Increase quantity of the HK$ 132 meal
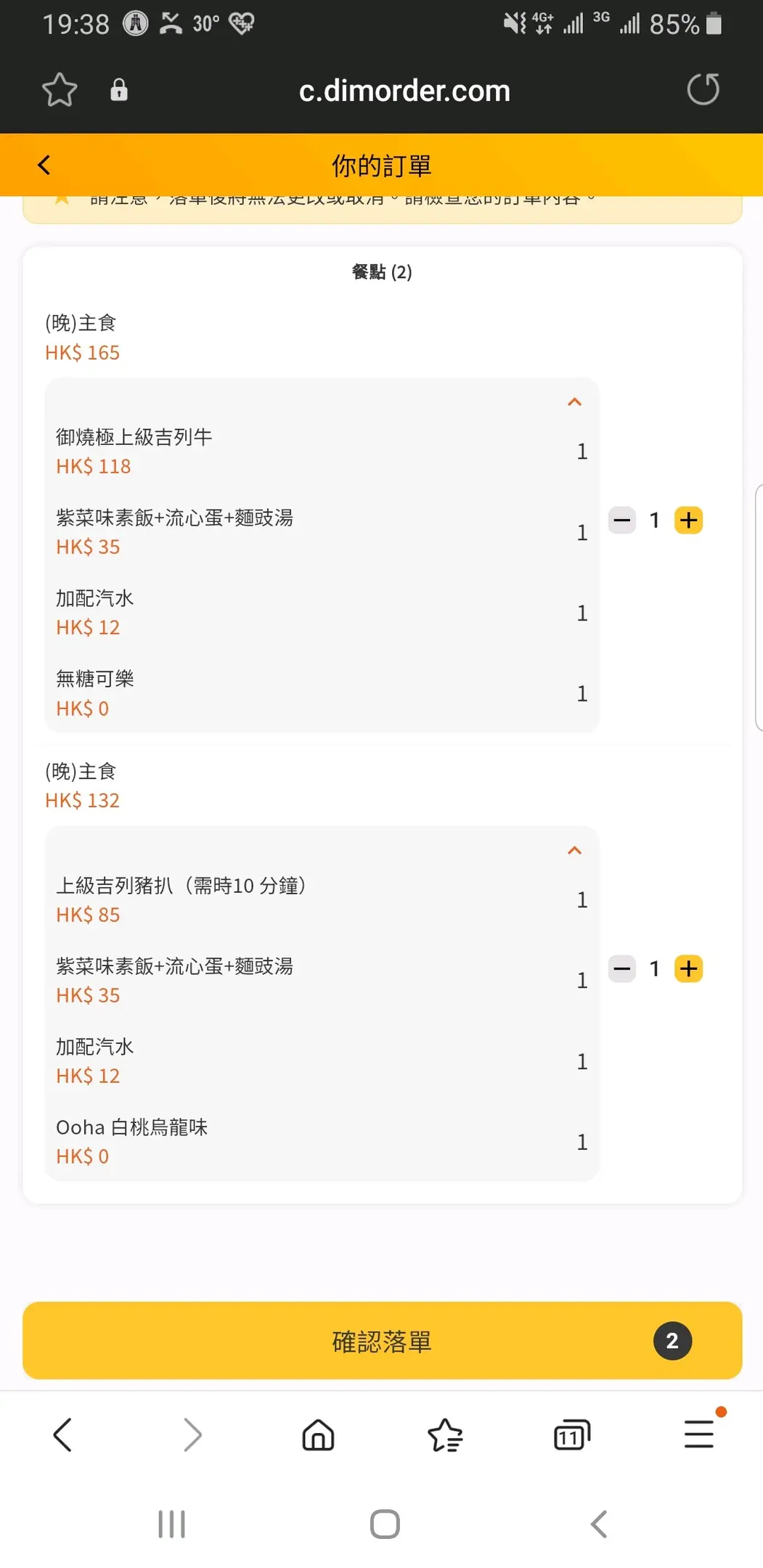Image resolution: width=763 pixels, height=1568 pixels. (x=688, y=968)
